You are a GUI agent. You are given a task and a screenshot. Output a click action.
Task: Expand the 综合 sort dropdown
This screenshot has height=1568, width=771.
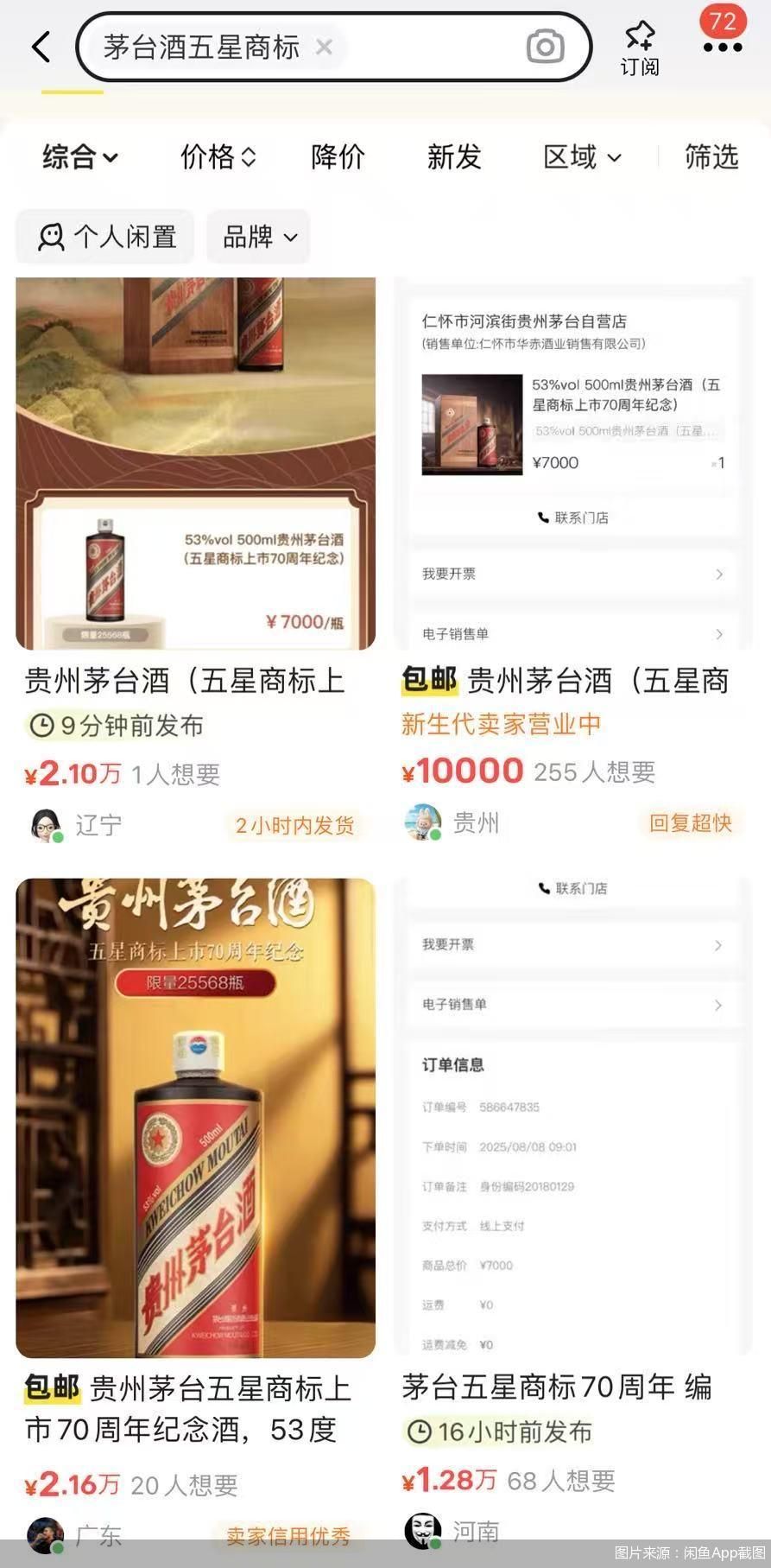coord(80,157)
